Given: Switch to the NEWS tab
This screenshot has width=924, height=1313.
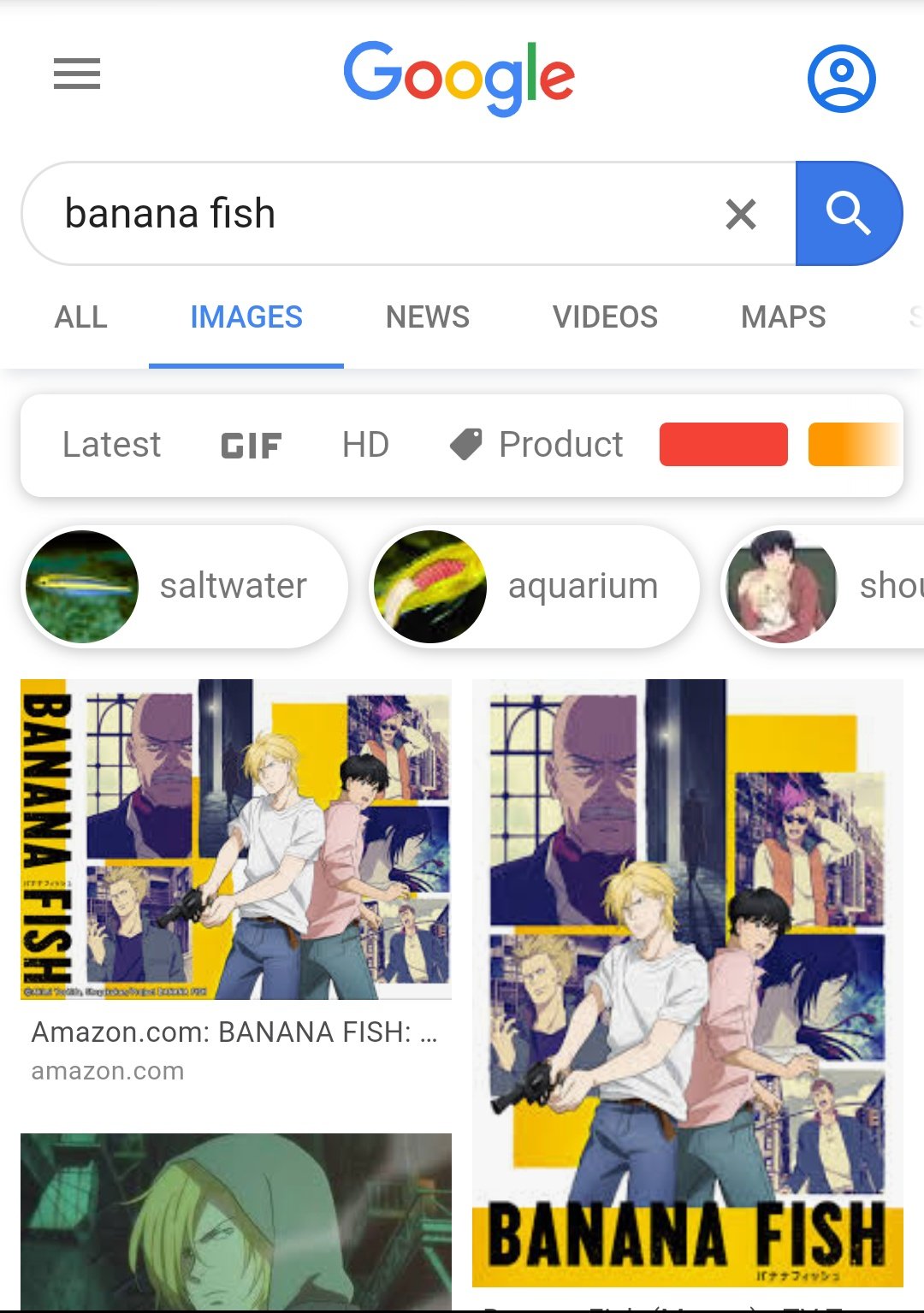Looking at the screenshot, I should [x=427, y=317].
